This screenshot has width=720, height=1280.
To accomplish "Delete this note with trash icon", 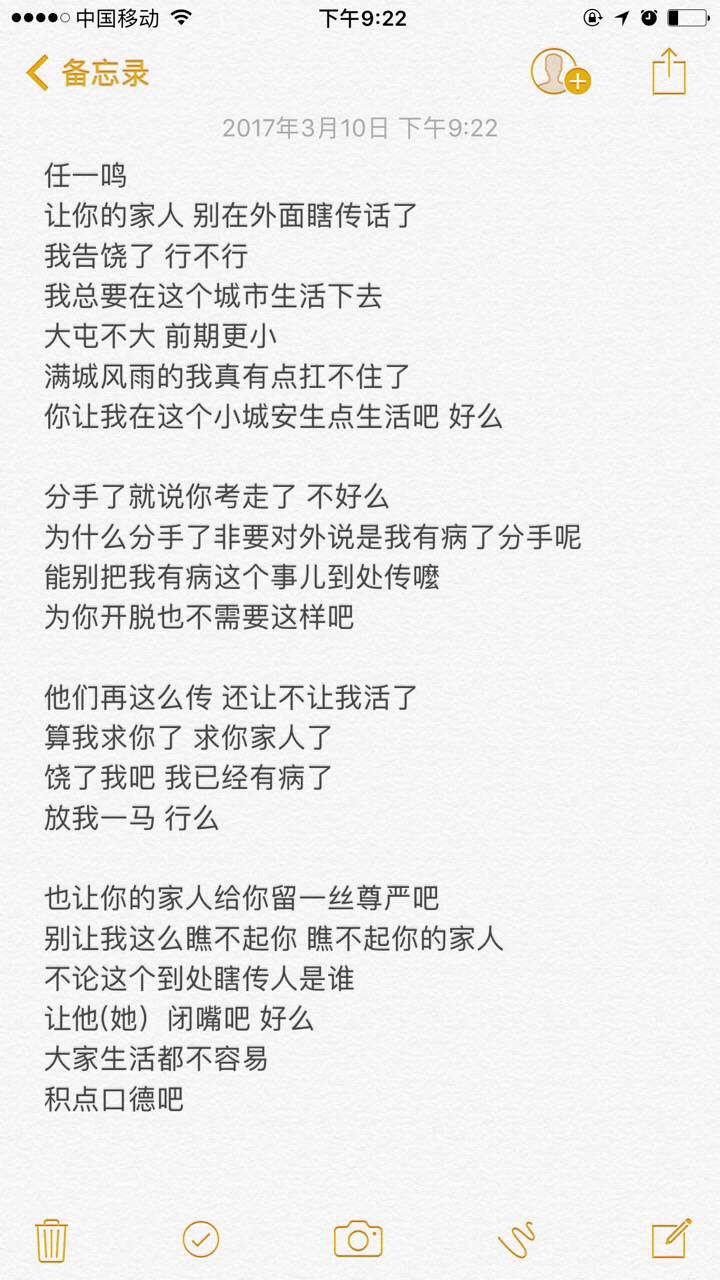I will coord(51,1240).
